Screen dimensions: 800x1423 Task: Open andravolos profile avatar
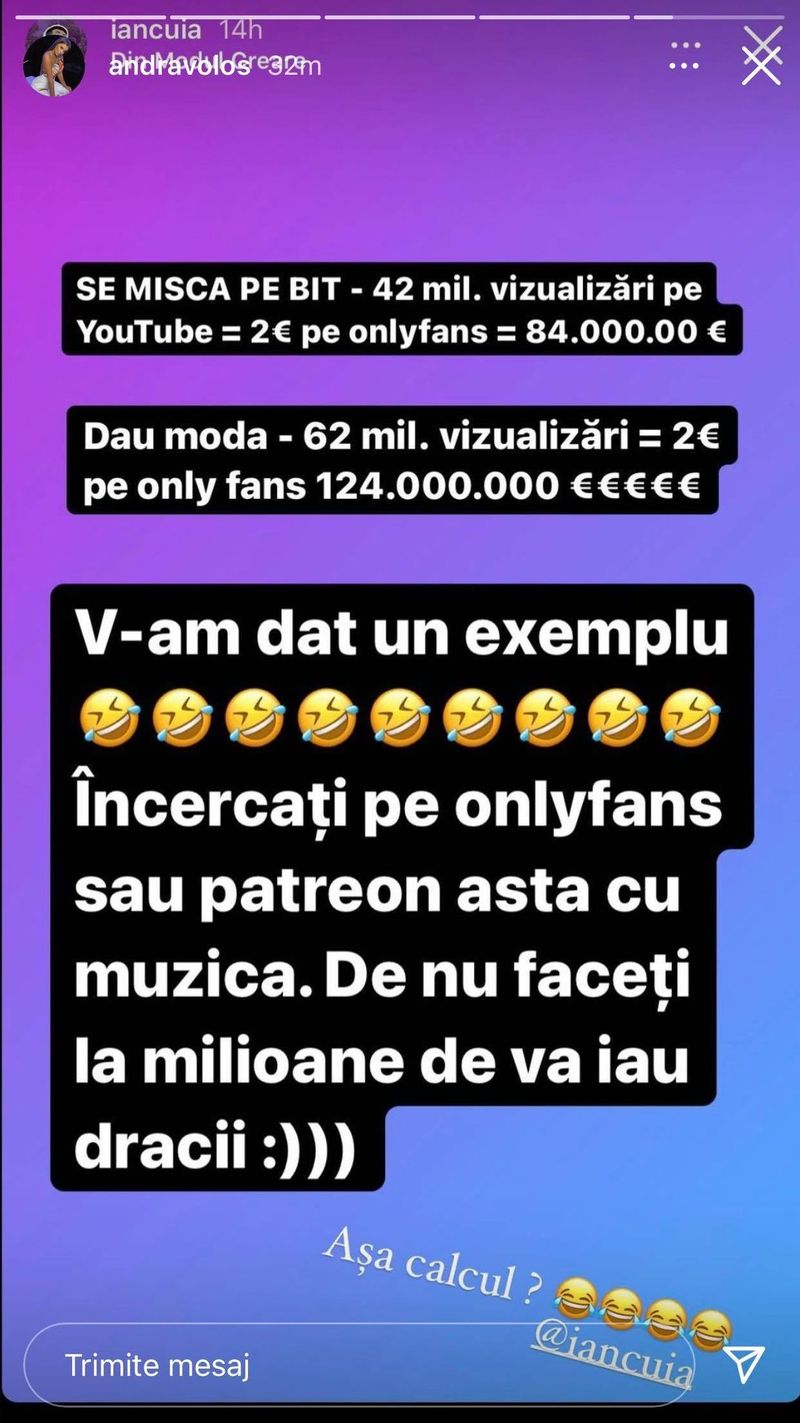(x=54, y=64)
